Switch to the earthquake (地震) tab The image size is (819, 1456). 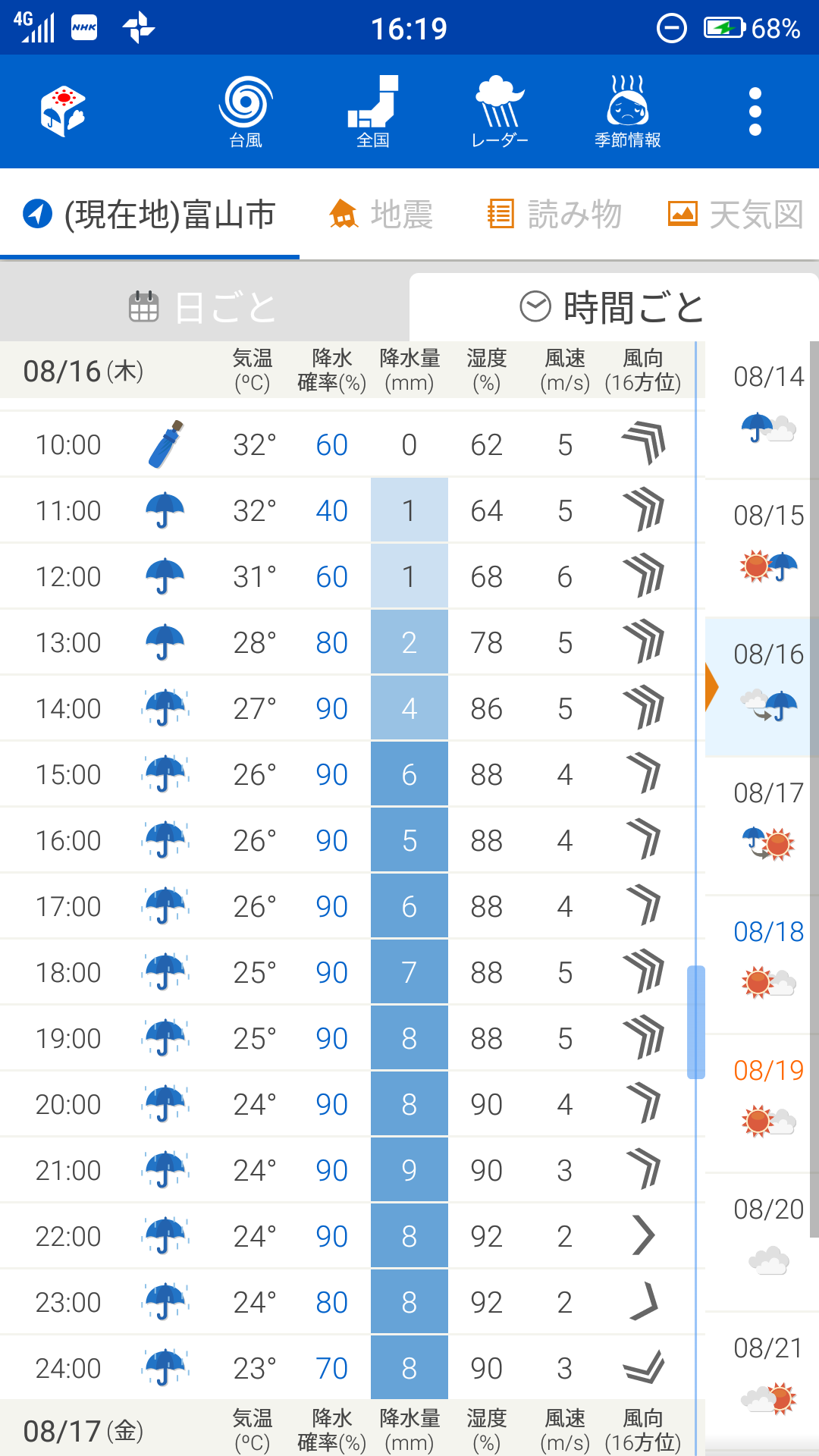pyautogui.click(x=381, y=215)
